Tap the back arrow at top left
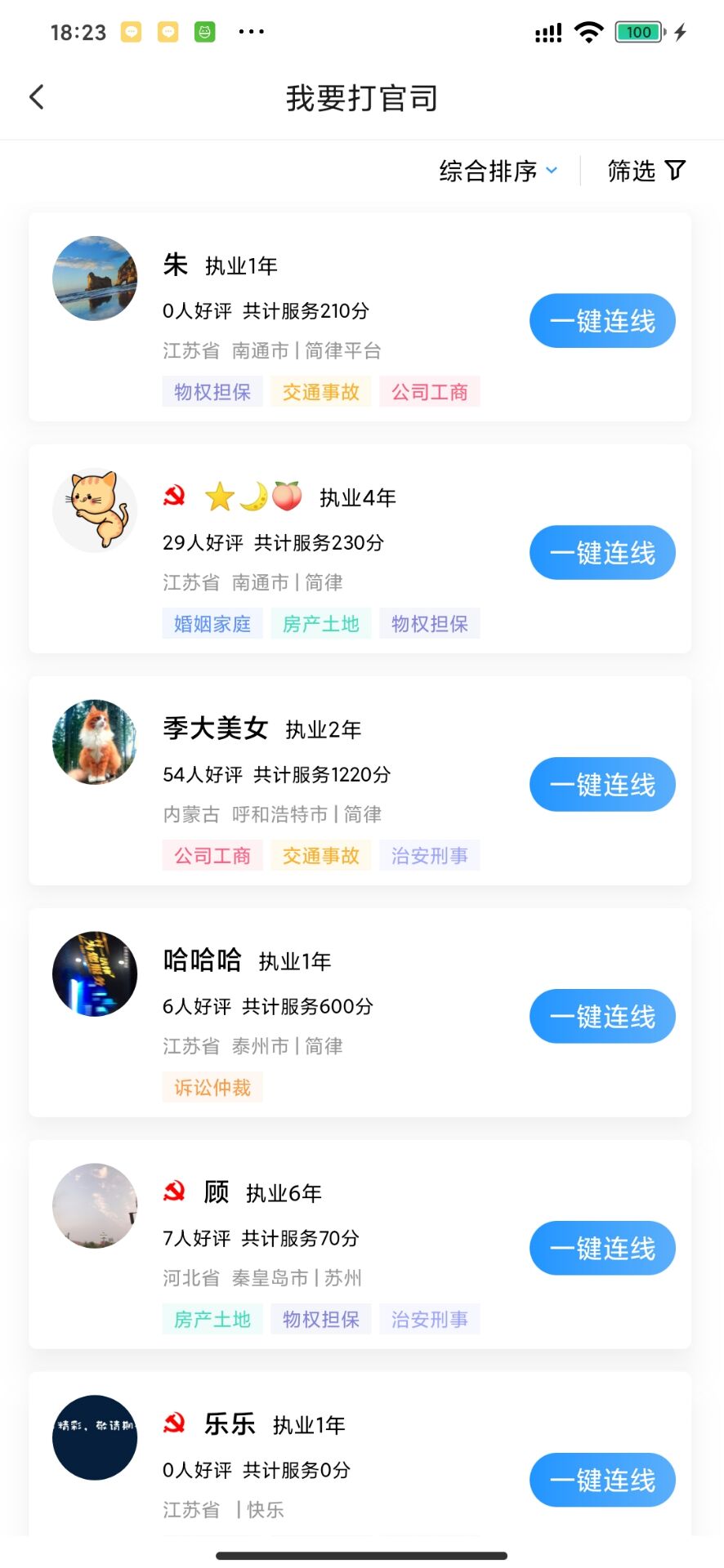This screenshot has width=724, height=1568. 36,96
